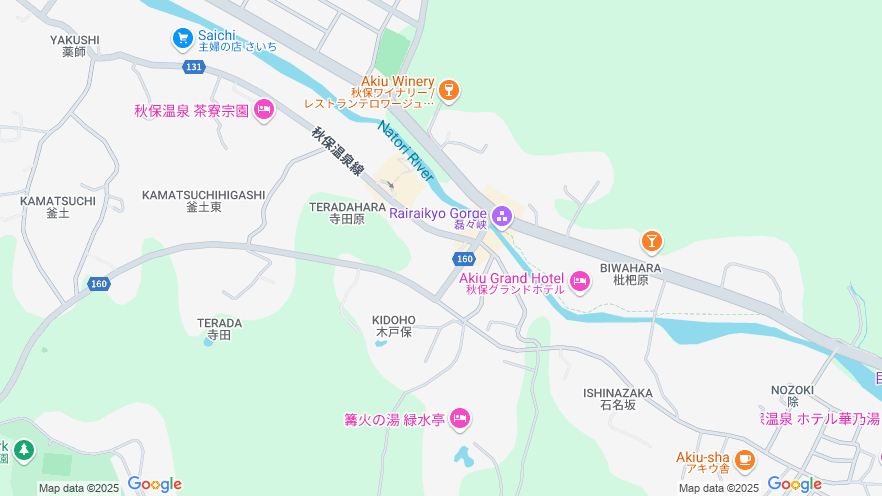Tap the unlabeled bar pin near Biwahara
882x496 pixels.
pos(652,241)
